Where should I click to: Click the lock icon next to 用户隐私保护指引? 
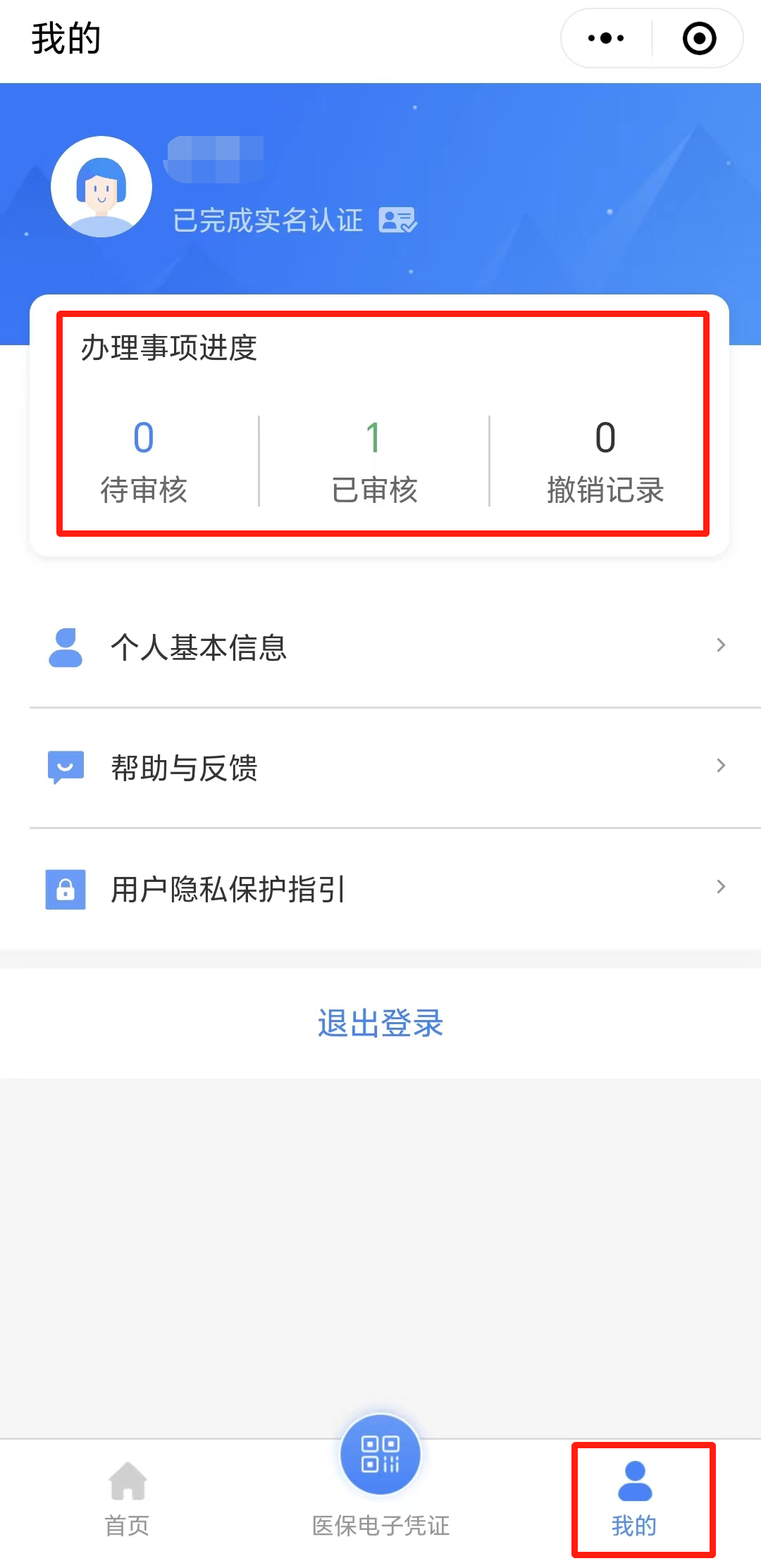click(65, 889)
